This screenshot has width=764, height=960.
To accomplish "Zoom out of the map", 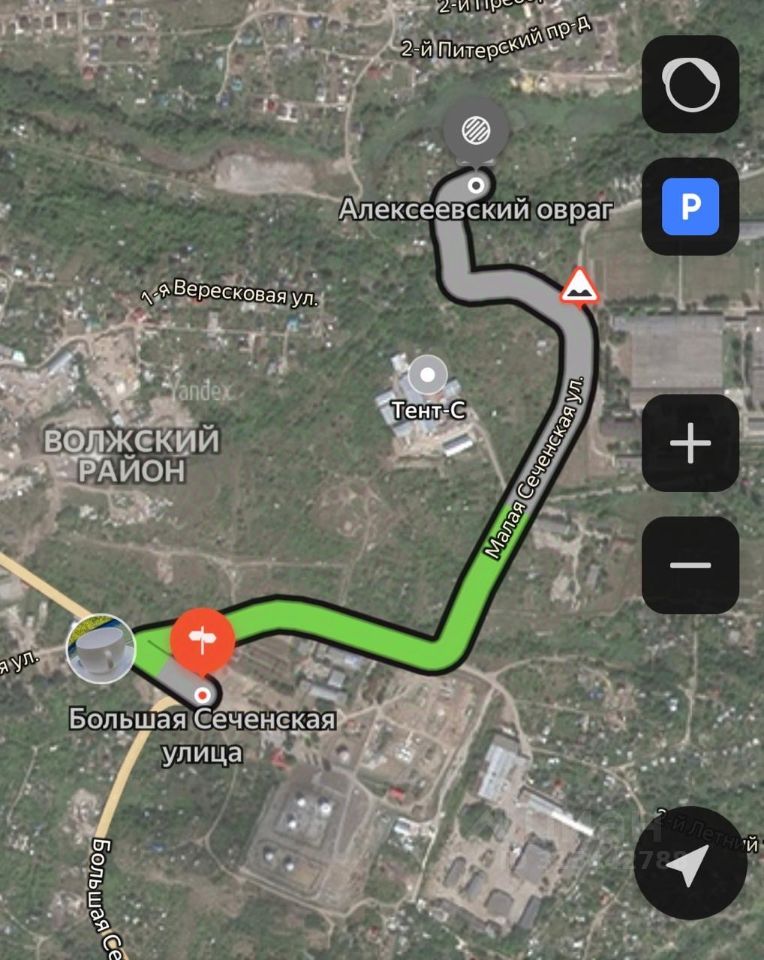I will click(690, 565).
